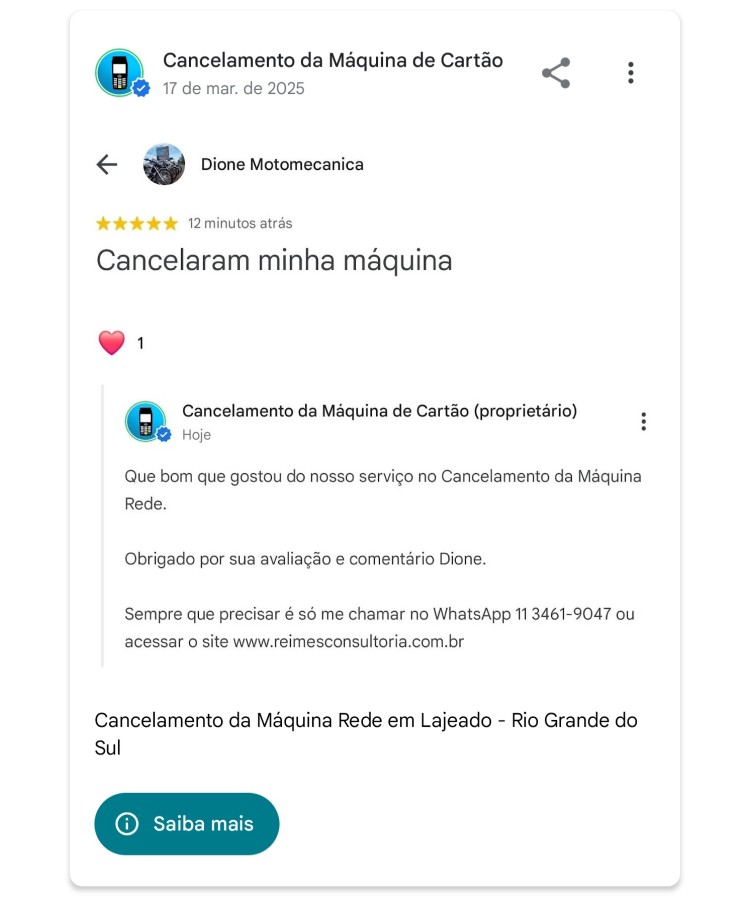Click the fifth star of the rating
Viewport: 750px width, 900px height.
169,223
